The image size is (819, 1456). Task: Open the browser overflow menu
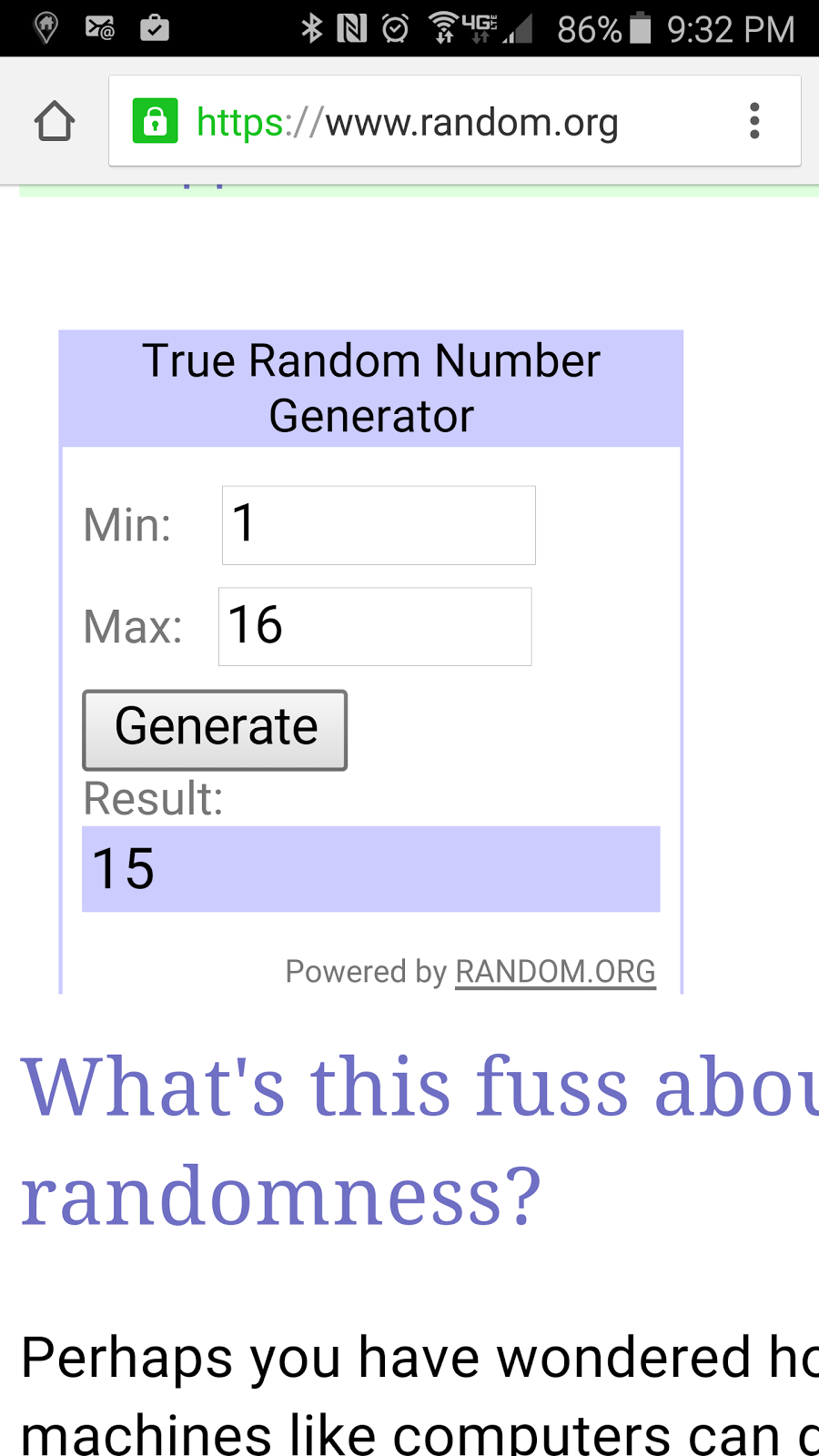pos(753,121)
